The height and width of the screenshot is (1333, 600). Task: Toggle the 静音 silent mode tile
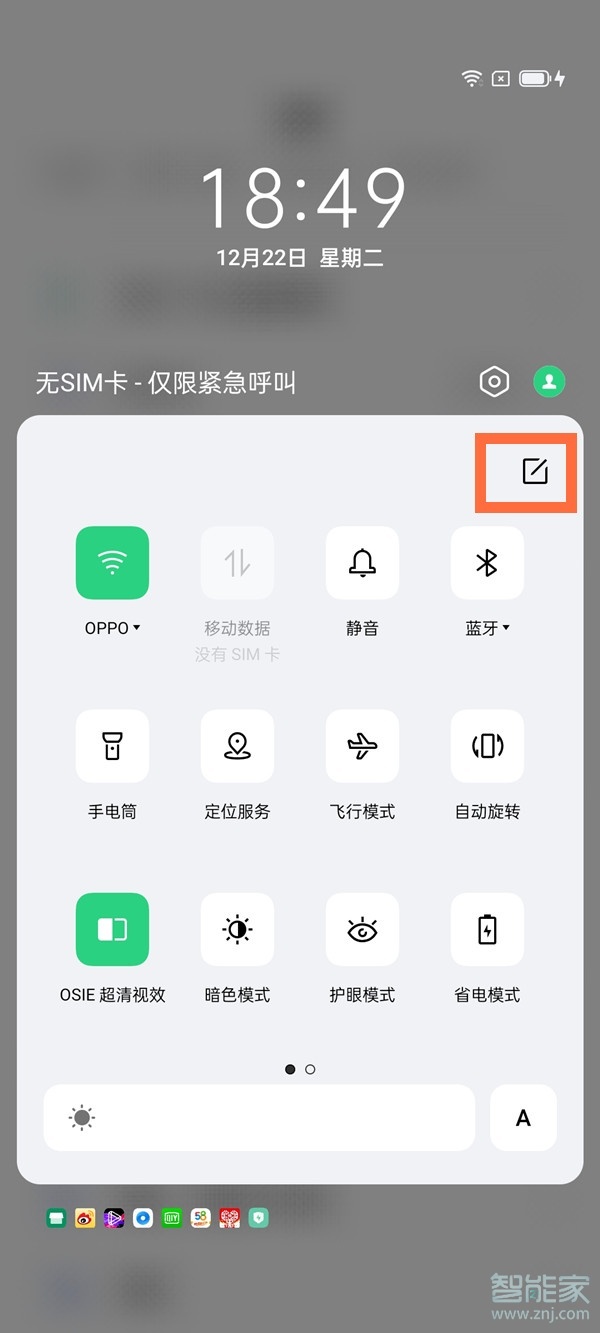pyautogui.click(x=362, y=564)
